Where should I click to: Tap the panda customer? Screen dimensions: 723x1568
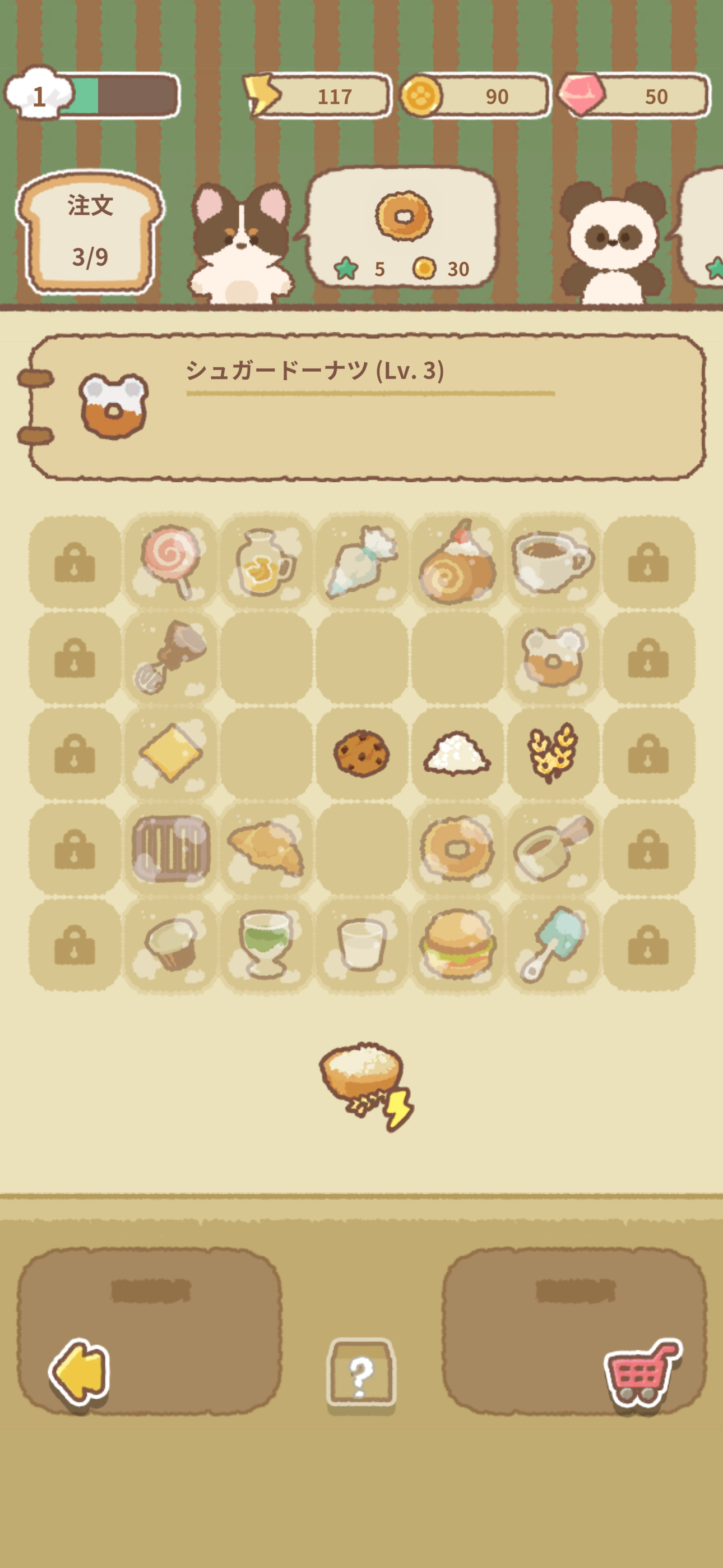612,243
